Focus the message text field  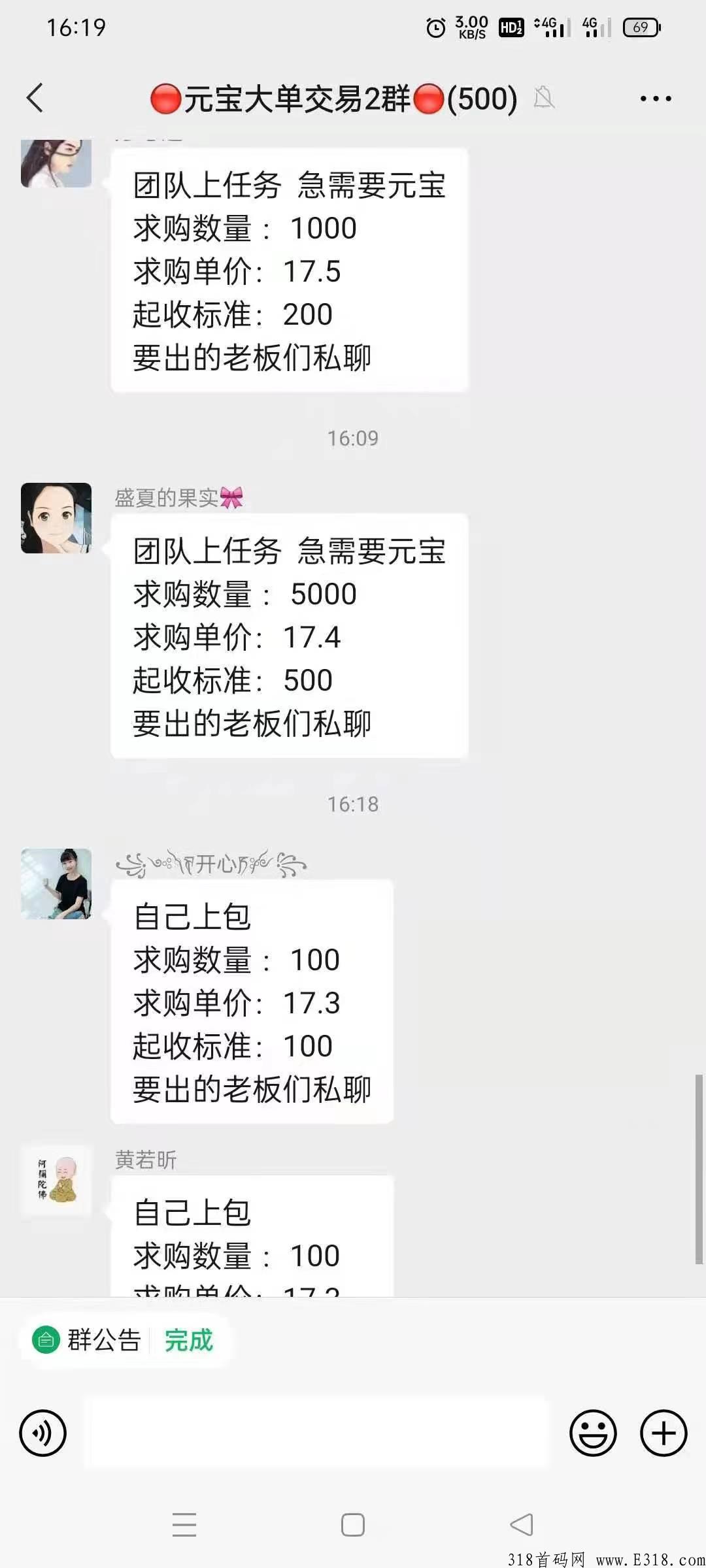(x=316, y=1433)
